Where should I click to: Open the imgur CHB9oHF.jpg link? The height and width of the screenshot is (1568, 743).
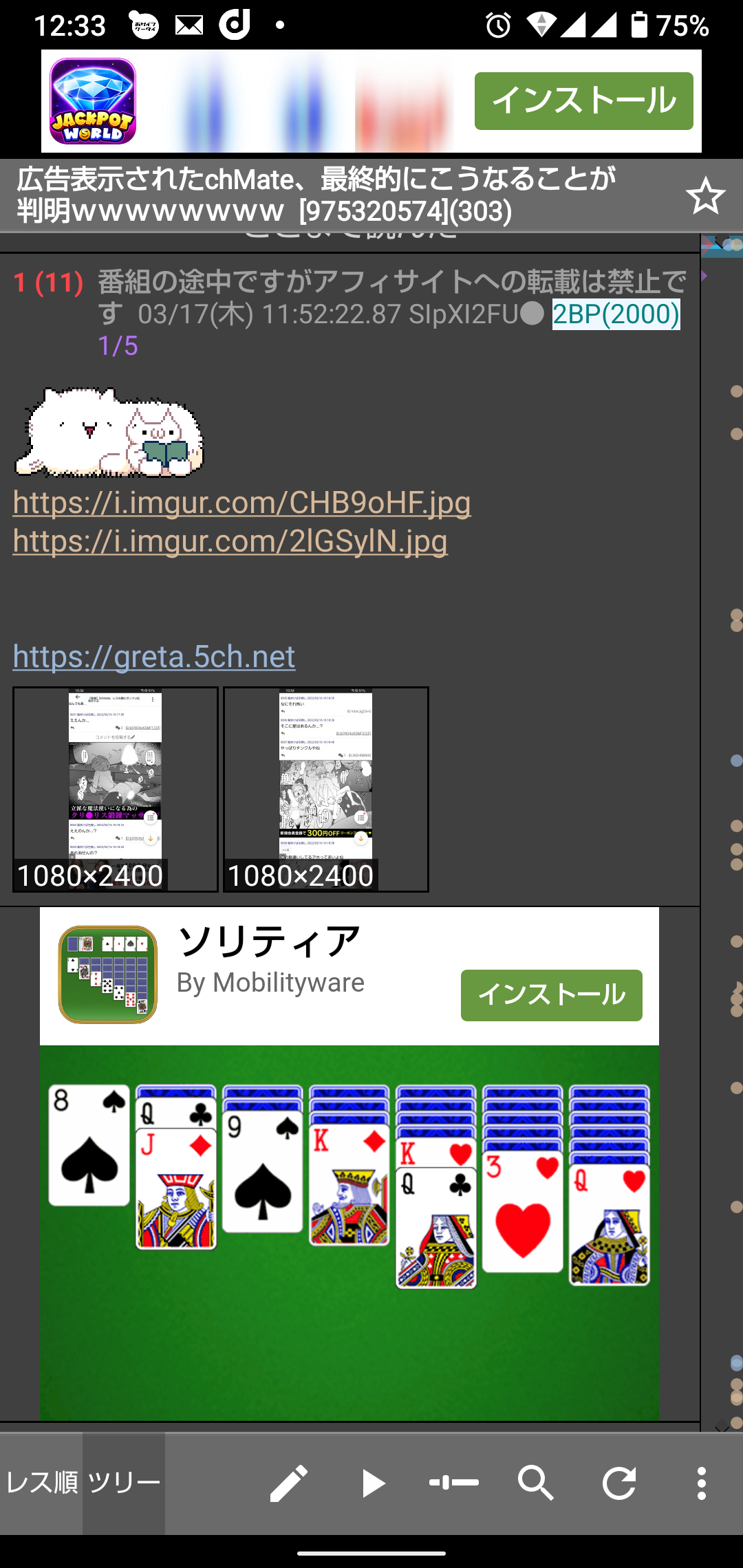click(241, 503)
